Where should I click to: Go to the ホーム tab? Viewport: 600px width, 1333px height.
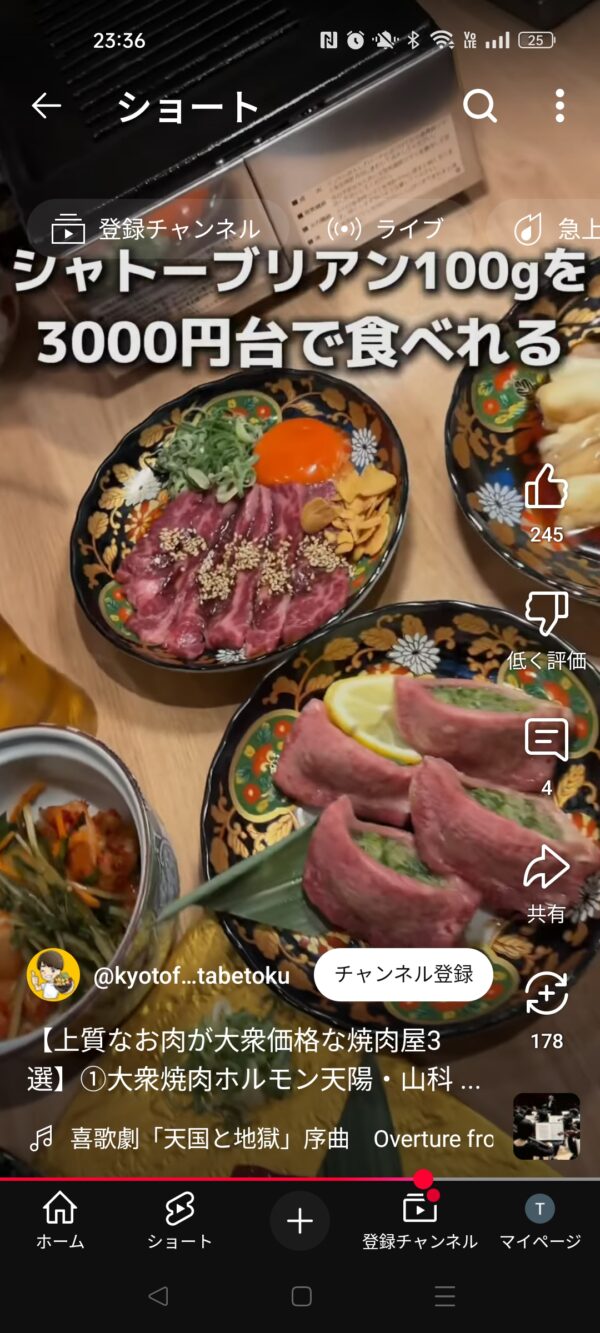click(60, 1221)
